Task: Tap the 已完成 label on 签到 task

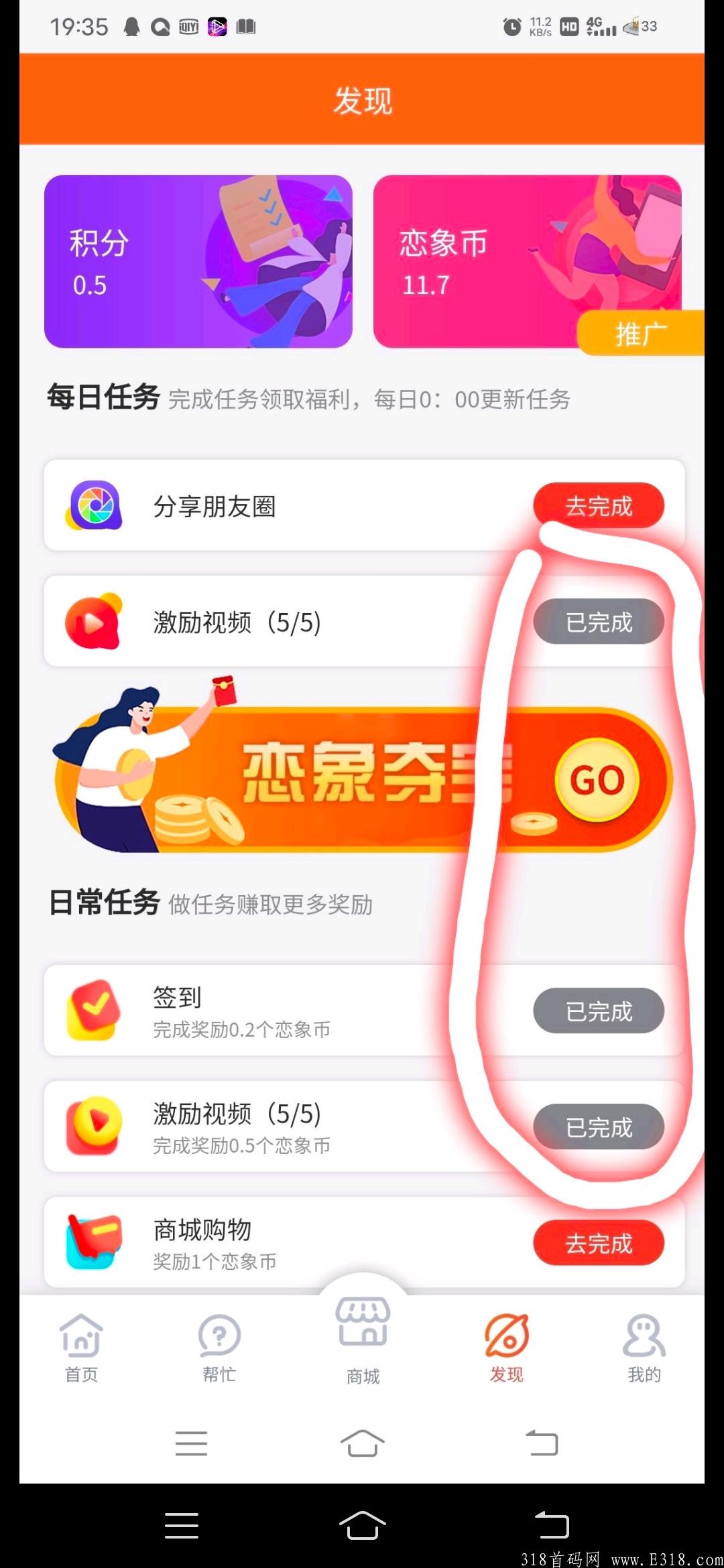Action: click(x=599, y=1012)
